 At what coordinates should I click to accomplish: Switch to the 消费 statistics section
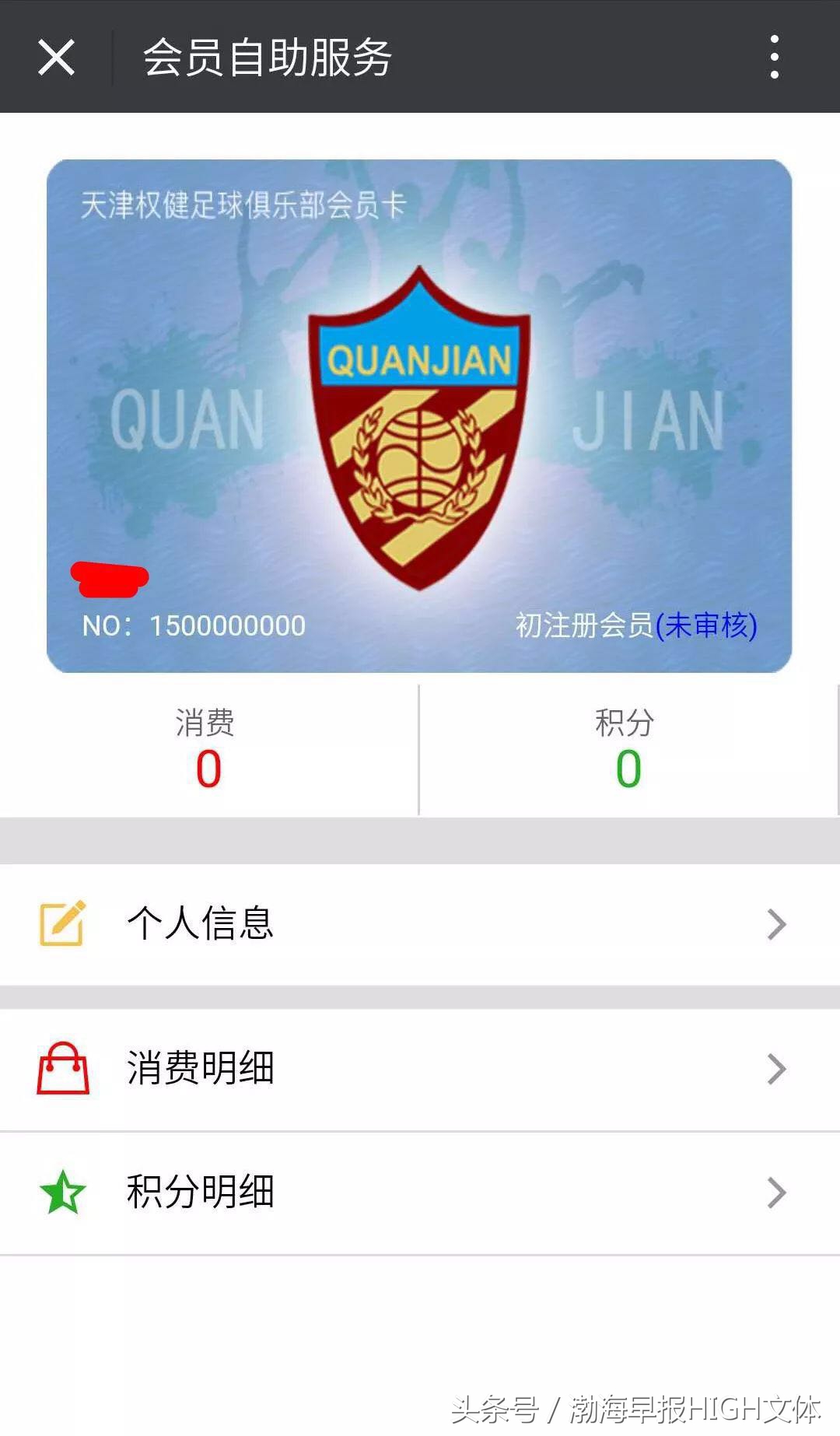point(208,747)
